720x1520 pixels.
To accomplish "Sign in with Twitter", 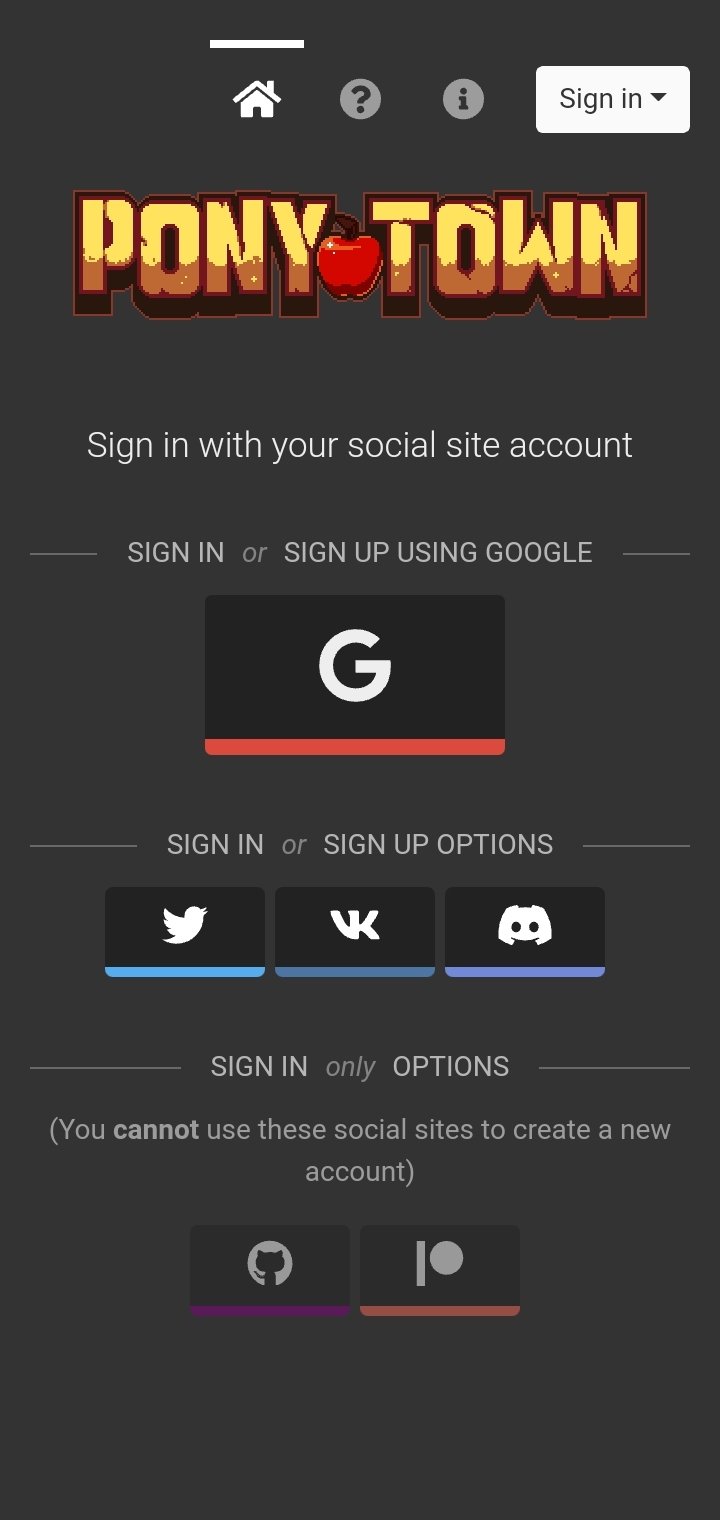I will [185, 931].
